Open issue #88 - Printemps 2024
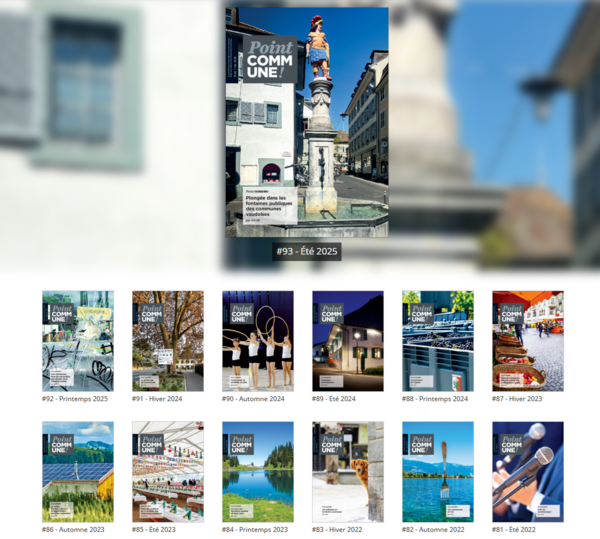The image size is (600, 539). tap(438, 341)
